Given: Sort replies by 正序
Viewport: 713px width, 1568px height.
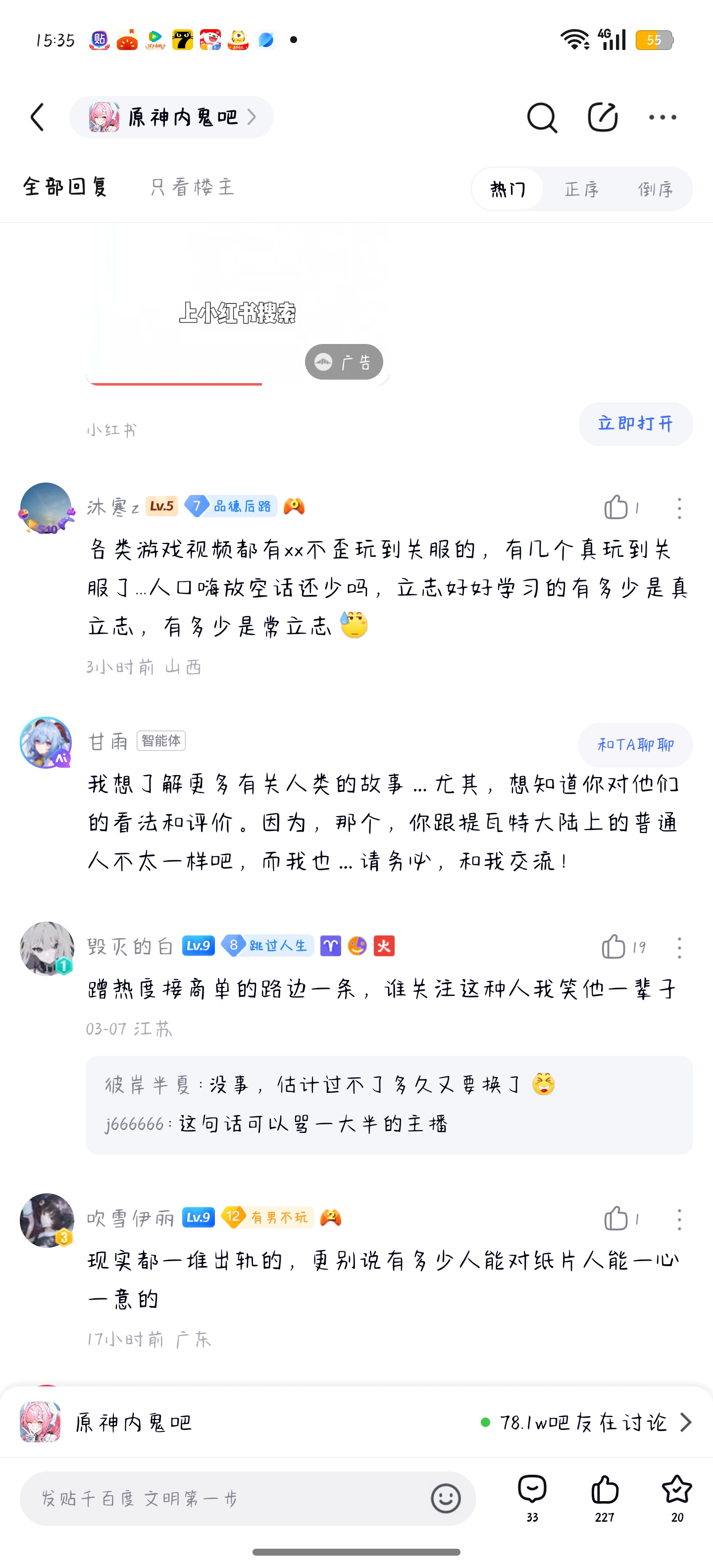Looking at the screenshot, I should pos(581,189).
